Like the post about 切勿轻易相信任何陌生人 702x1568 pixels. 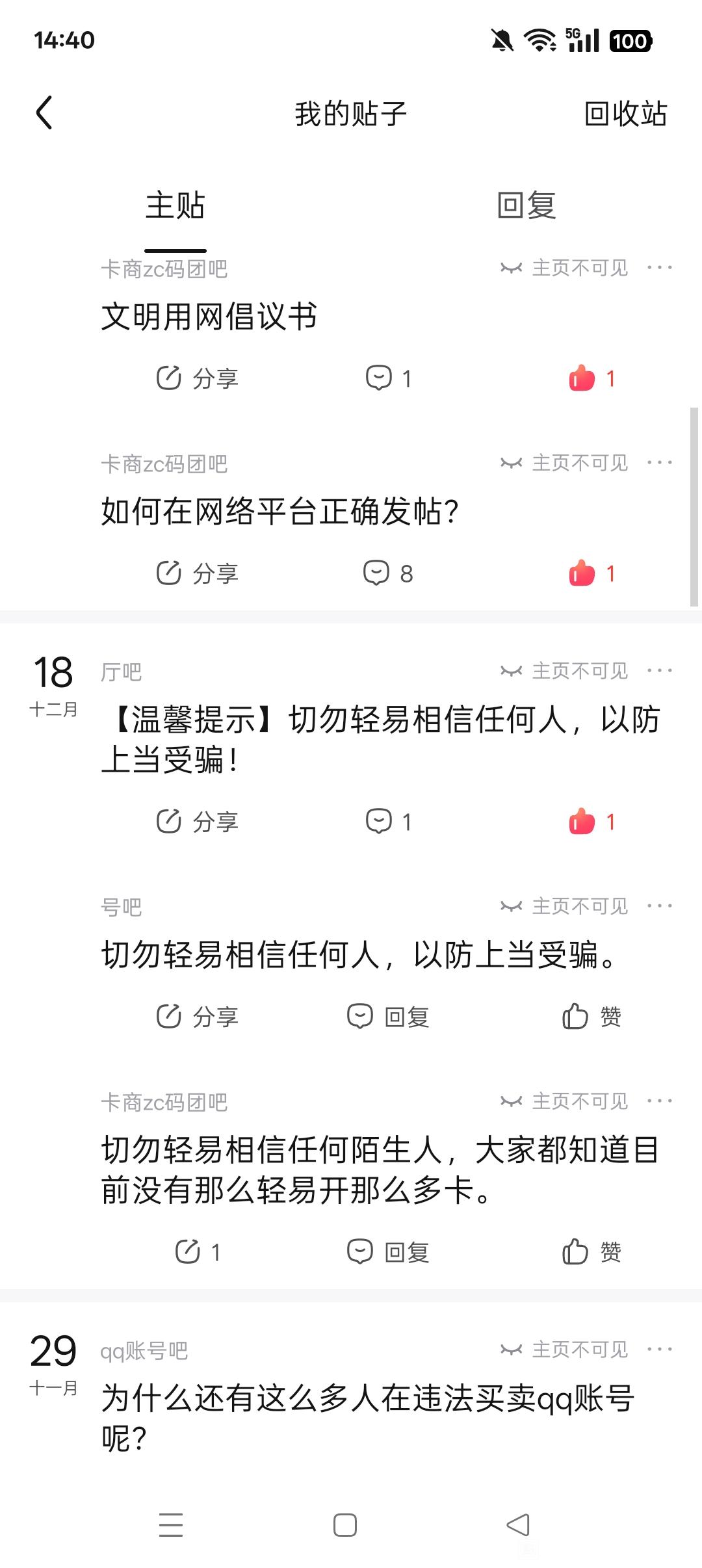click(591, 1251)
